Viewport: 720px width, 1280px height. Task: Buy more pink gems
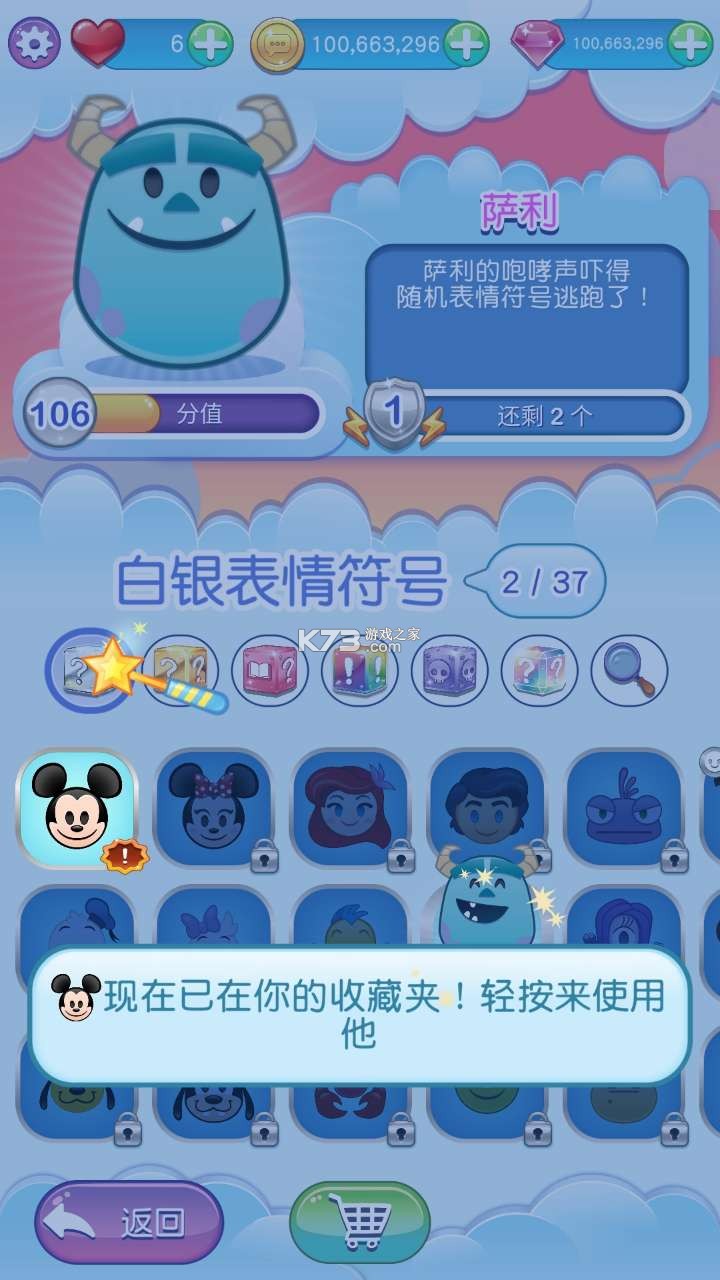tap(690, 43)
